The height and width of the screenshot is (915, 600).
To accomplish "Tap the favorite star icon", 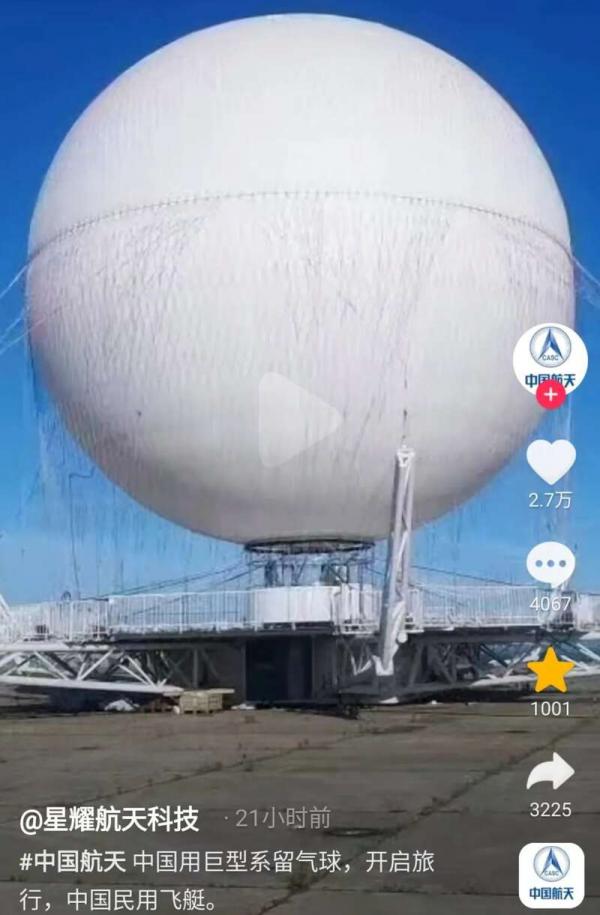I will (x=551, y=671).
